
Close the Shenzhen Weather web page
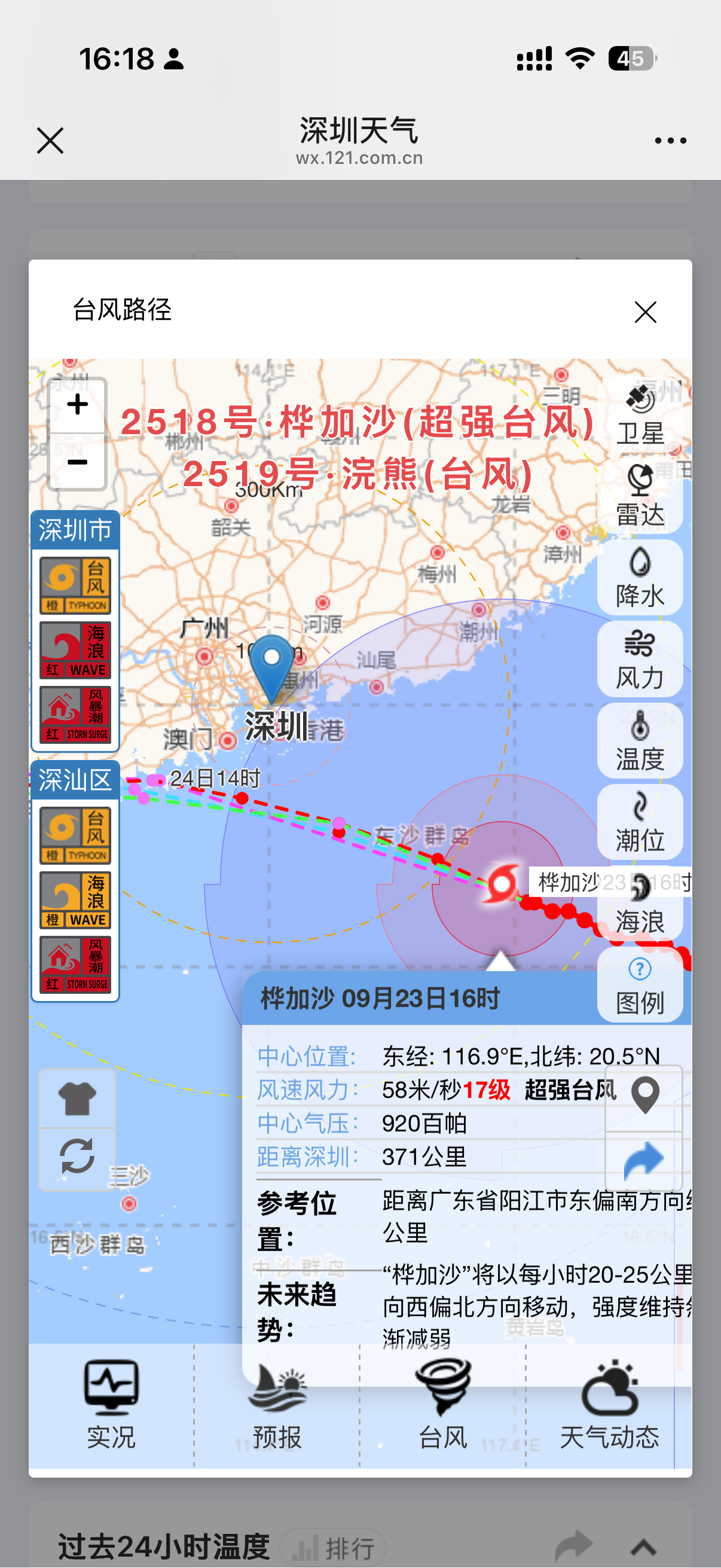click(x=50, y=141)
